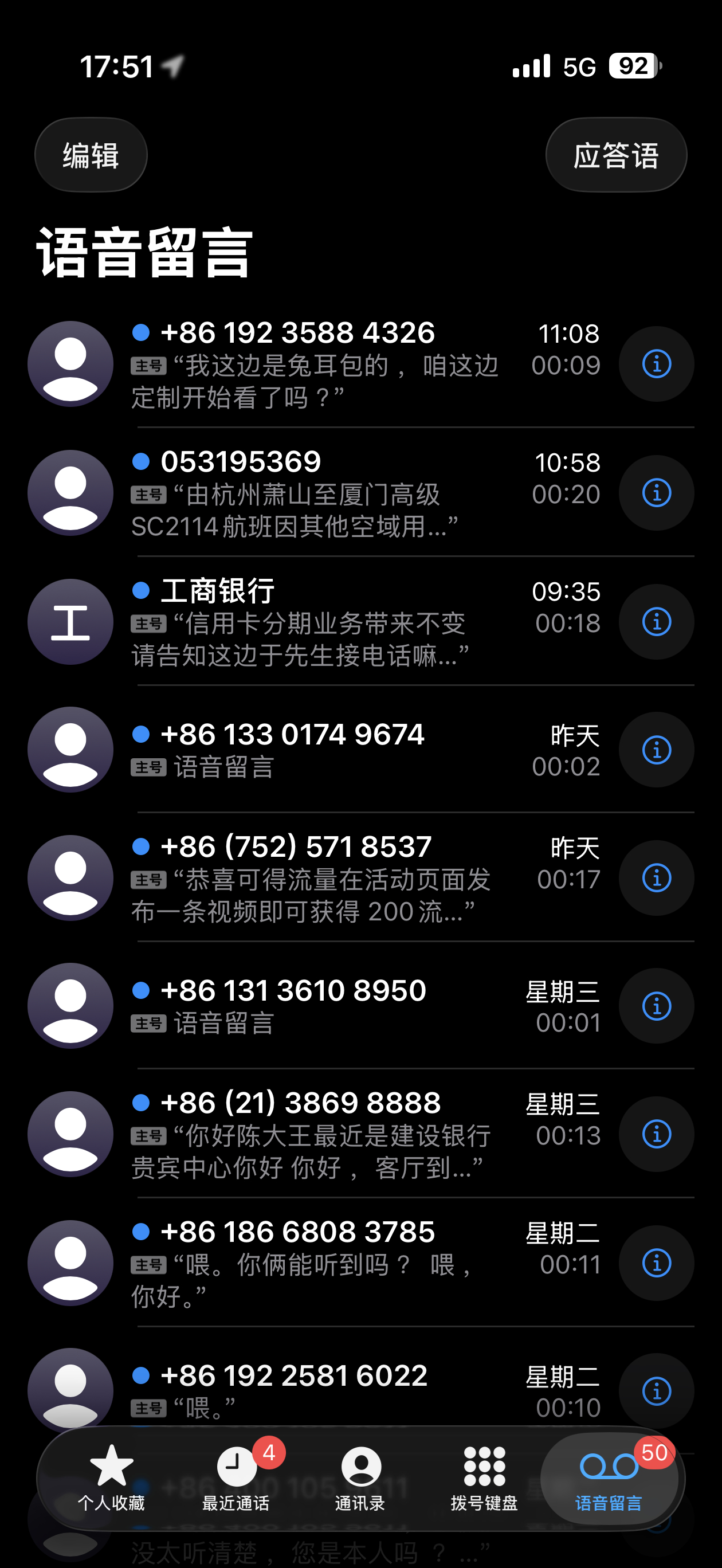Tap the 工商银行 contact avatar

click(70, 621)
